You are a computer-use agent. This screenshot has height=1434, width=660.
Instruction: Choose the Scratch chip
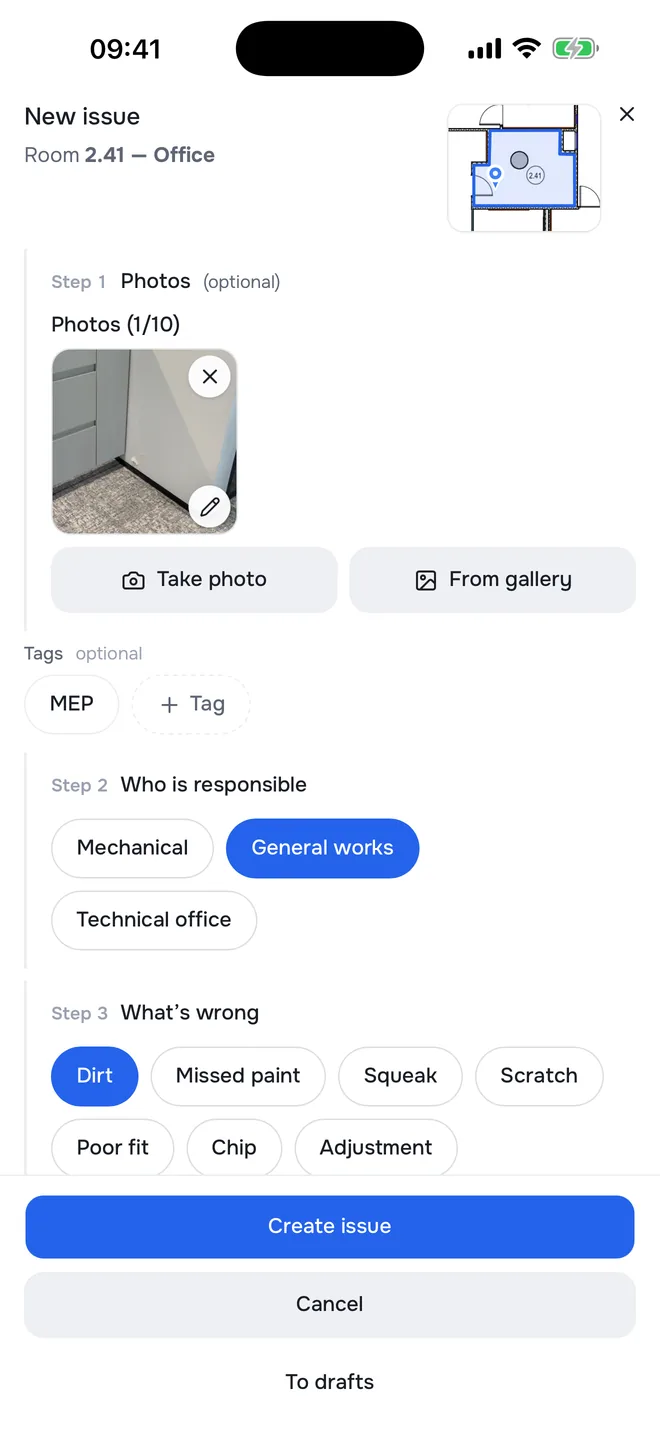tap(539, 1076)
